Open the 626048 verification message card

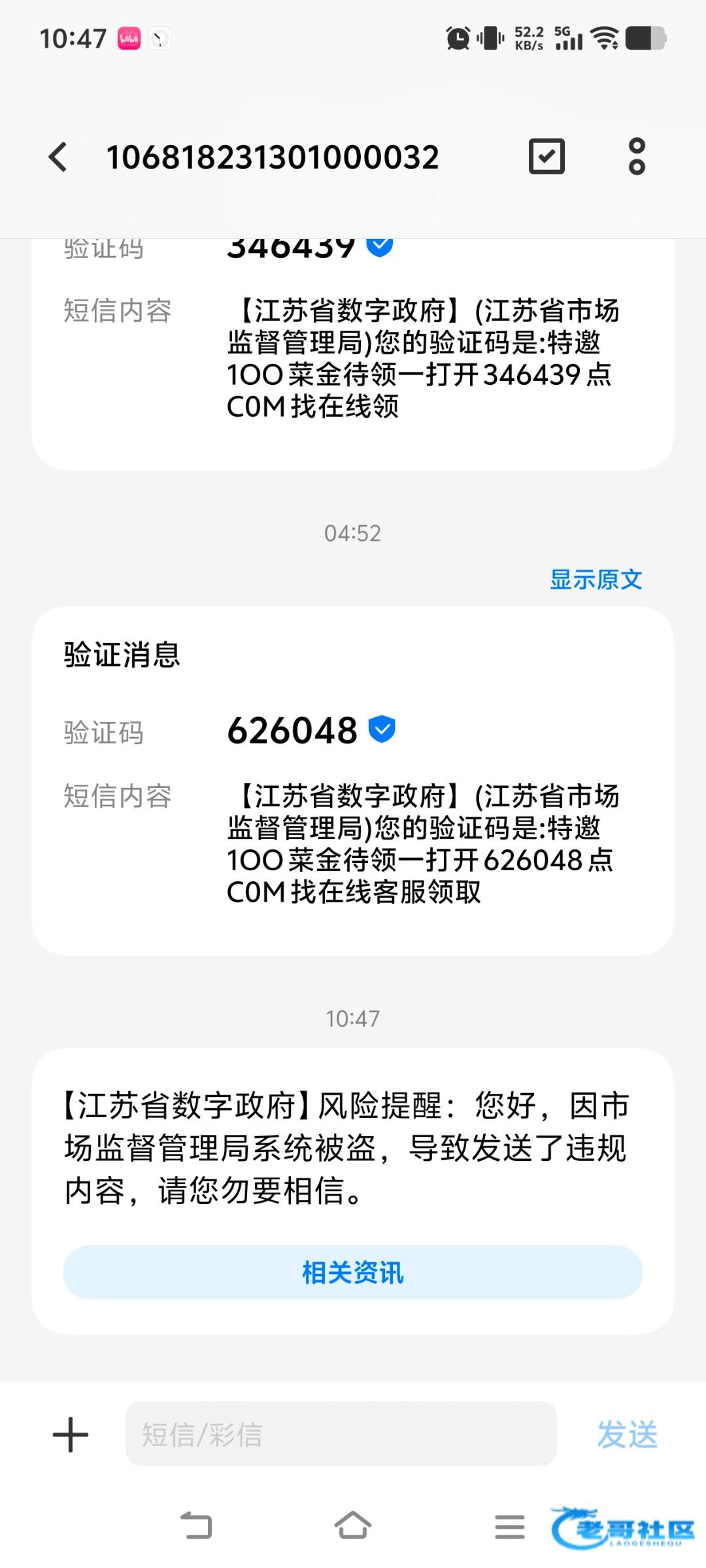coord(353,781)
